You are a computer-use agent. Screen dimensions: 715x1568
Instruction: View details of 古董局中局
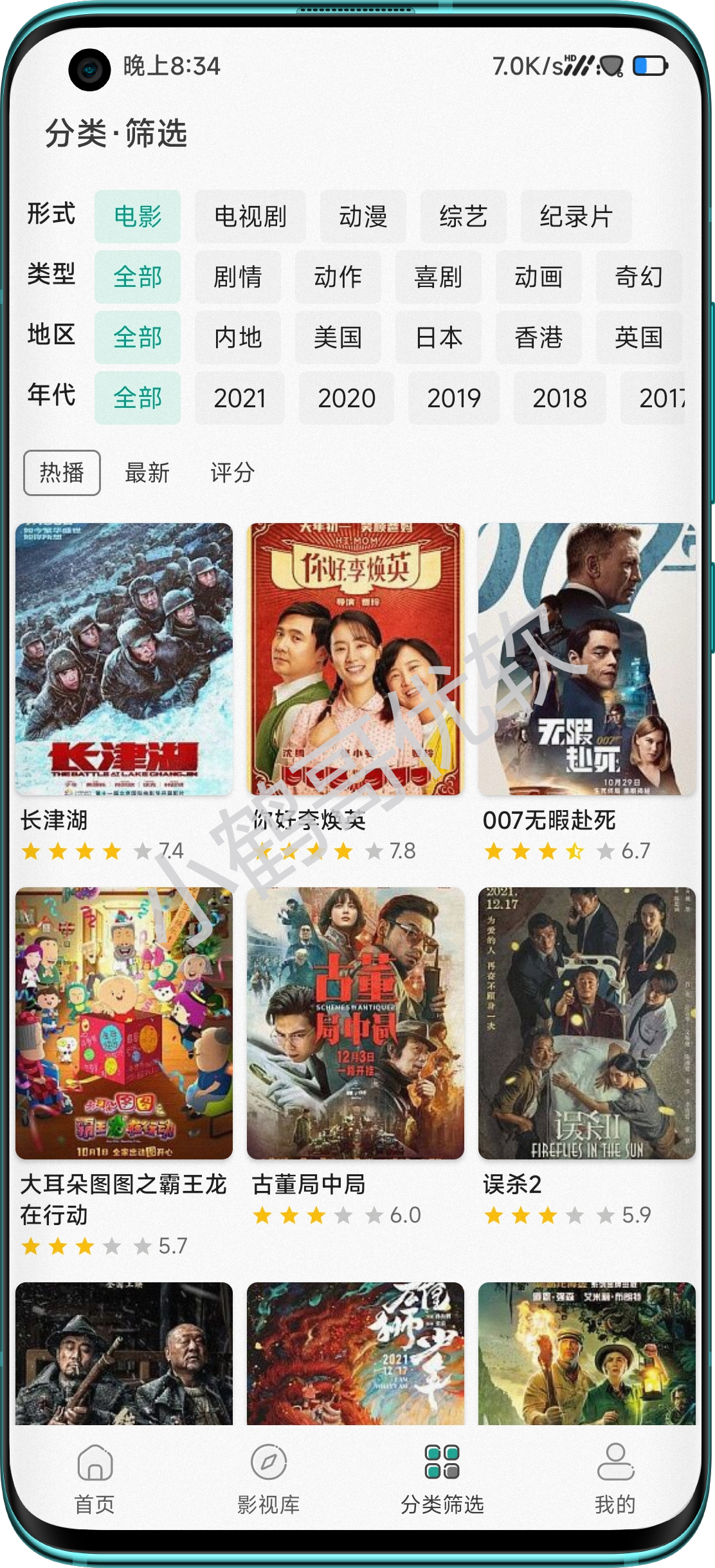pyautogui.click(x=355, y=1023)
